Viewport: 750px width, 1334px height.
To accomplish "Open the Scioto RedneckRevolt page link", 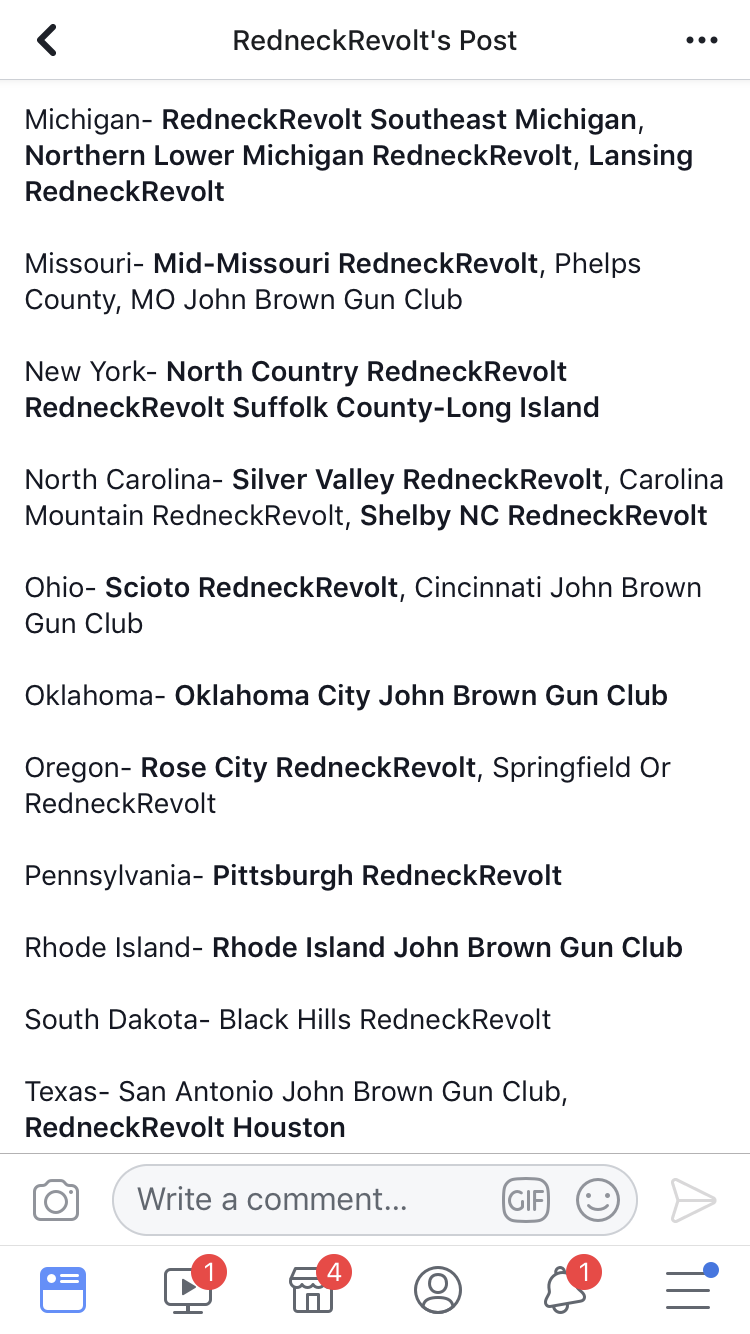I will [x=252, y=588].
